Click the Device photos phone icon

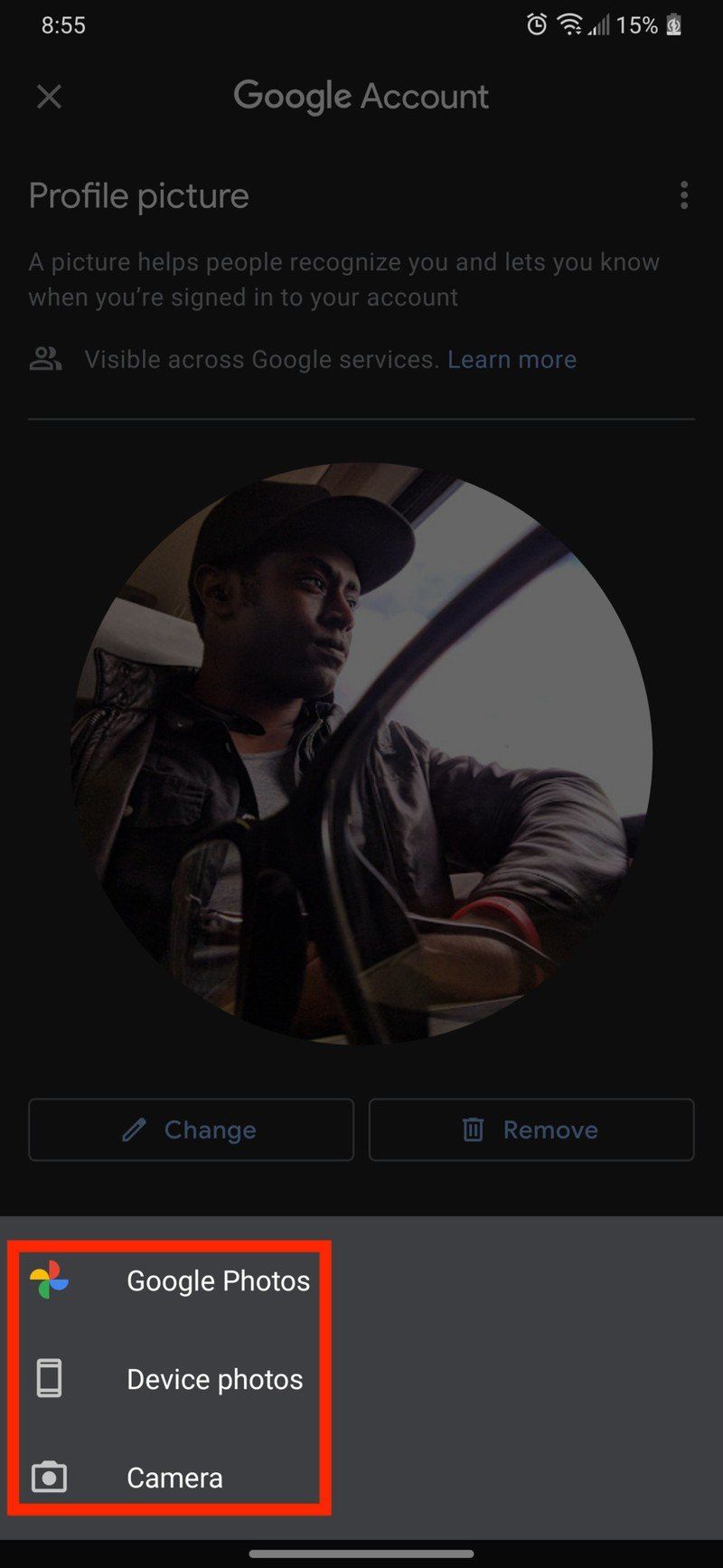click(x=50, y=1378)
